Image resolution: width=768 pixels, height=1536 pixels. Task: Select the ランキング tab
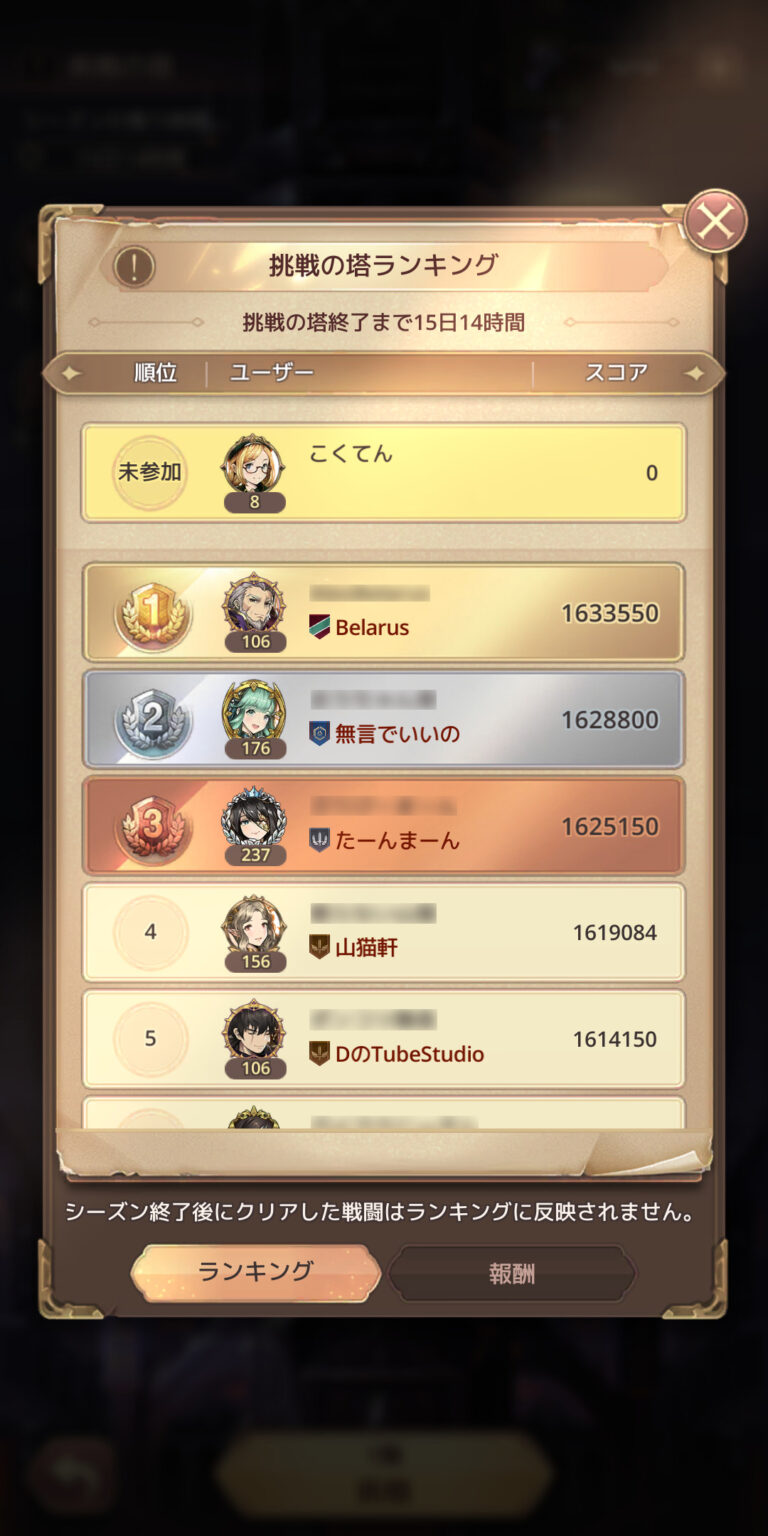256,1272
